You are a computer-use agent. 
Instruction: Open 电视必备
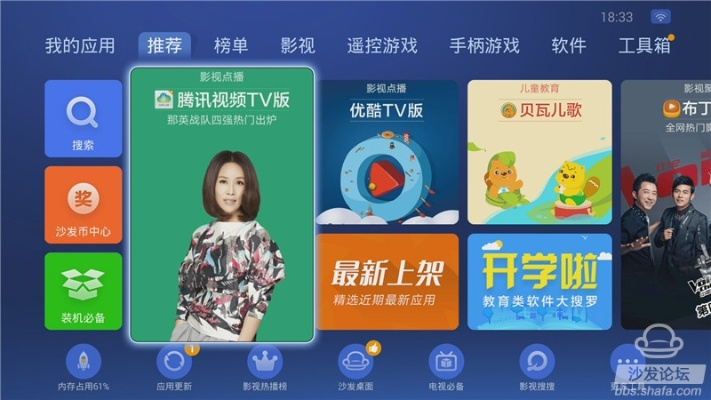point(446,362)
